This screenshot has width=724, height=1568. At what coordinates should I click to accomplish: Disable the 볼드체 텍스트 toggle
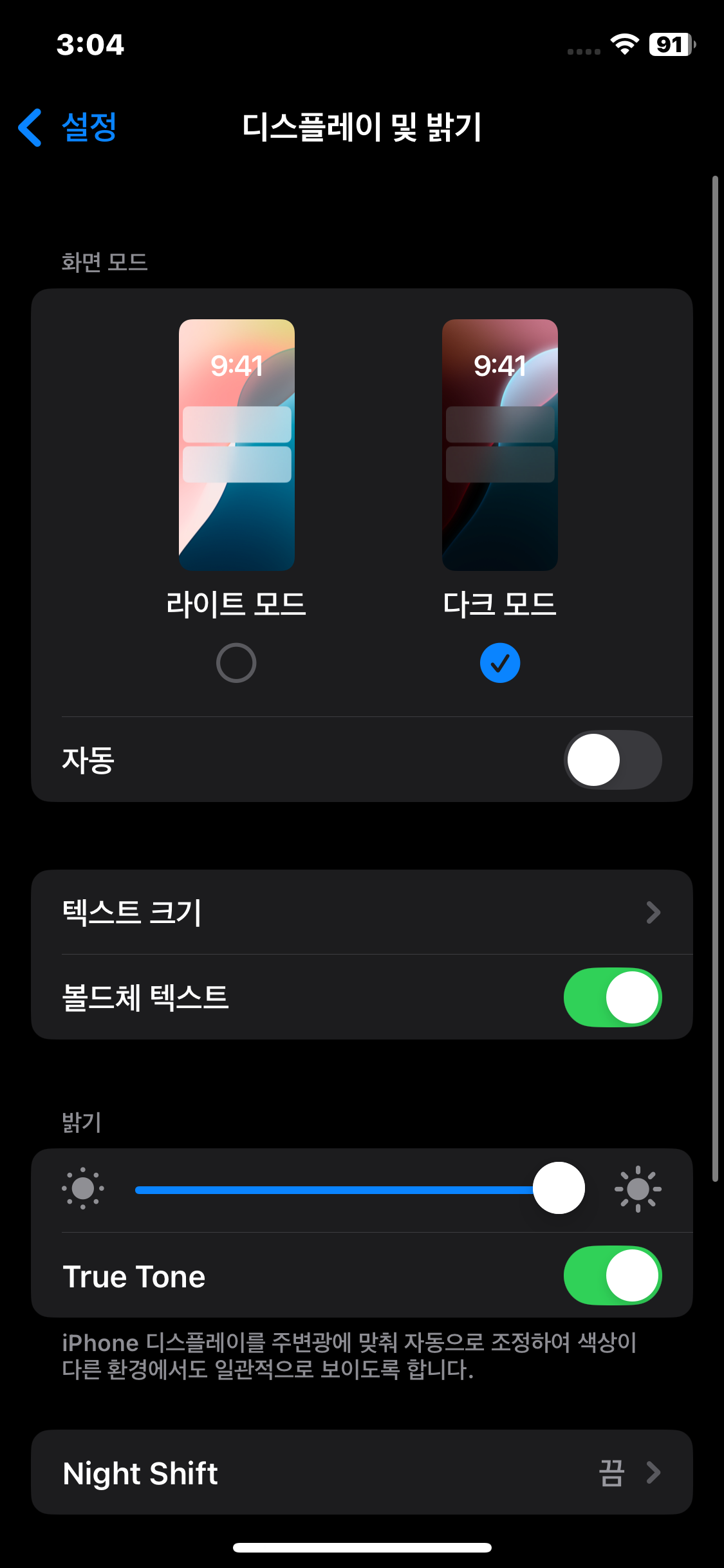pos(611,996)
